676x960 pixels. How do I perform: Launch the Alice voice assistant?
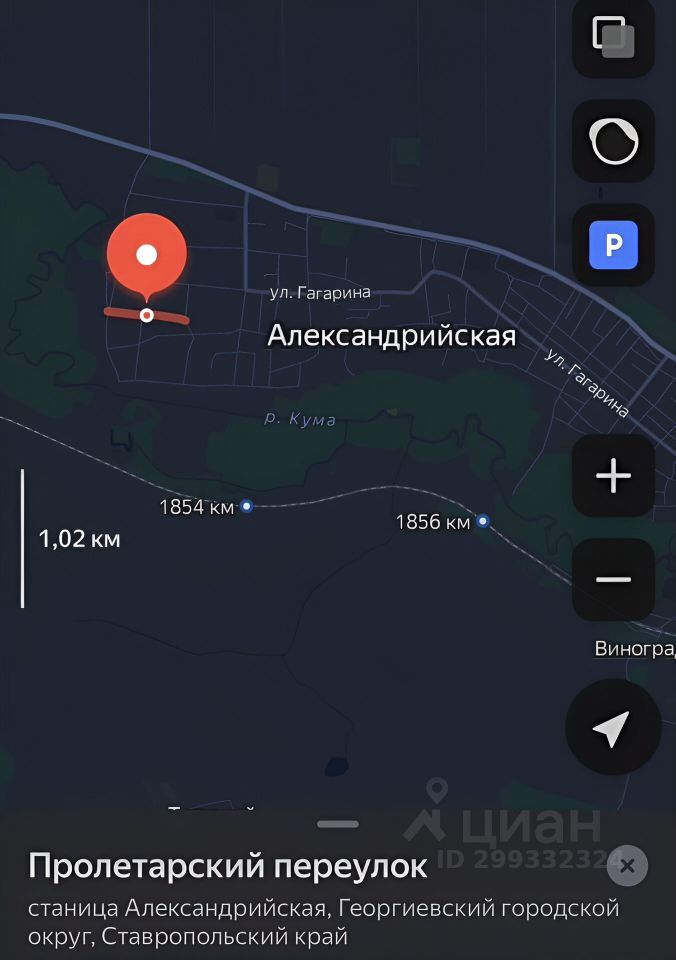click(x=613, y=141)
